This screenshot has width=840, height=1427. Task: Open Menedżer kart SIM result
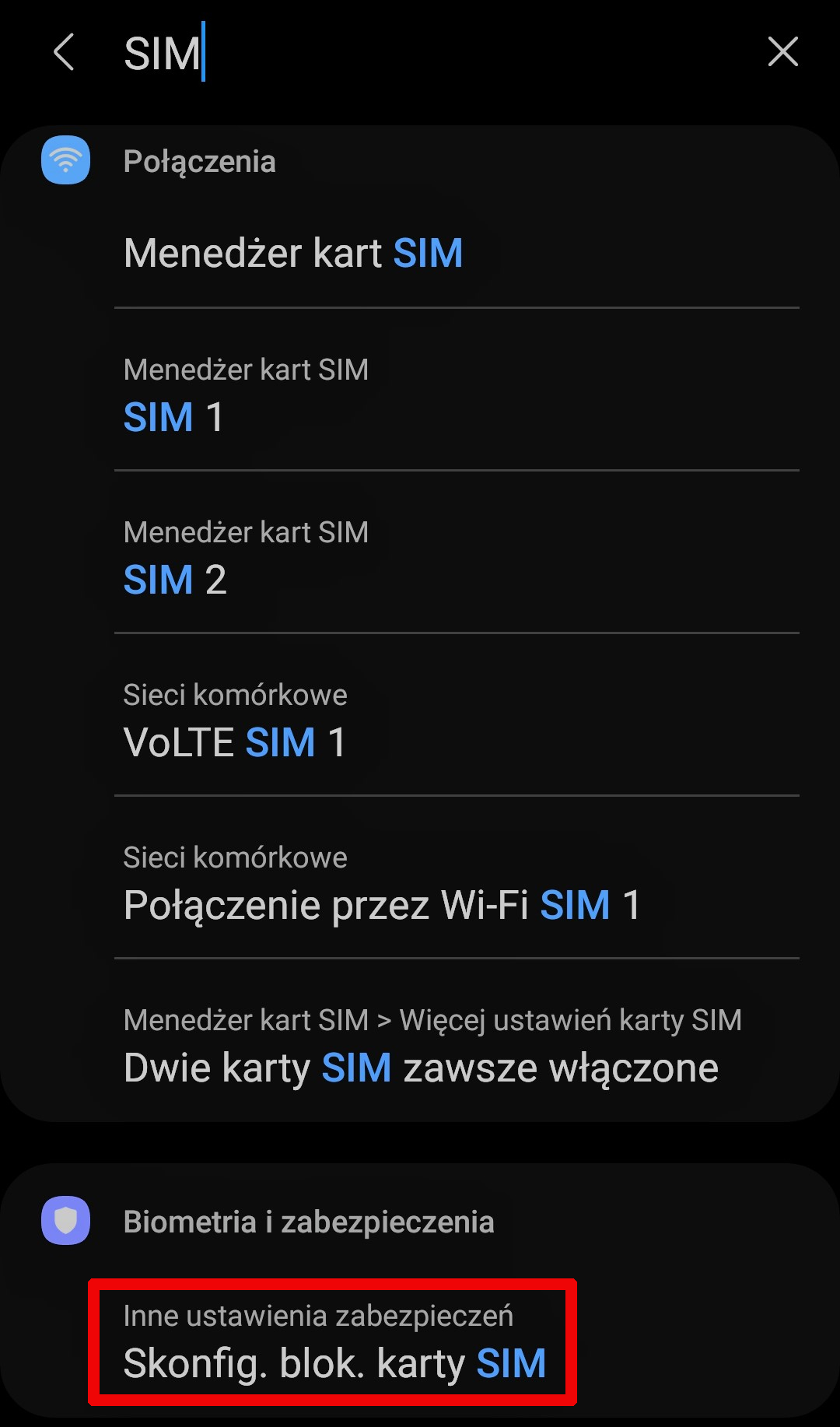(x=457, y=254)
